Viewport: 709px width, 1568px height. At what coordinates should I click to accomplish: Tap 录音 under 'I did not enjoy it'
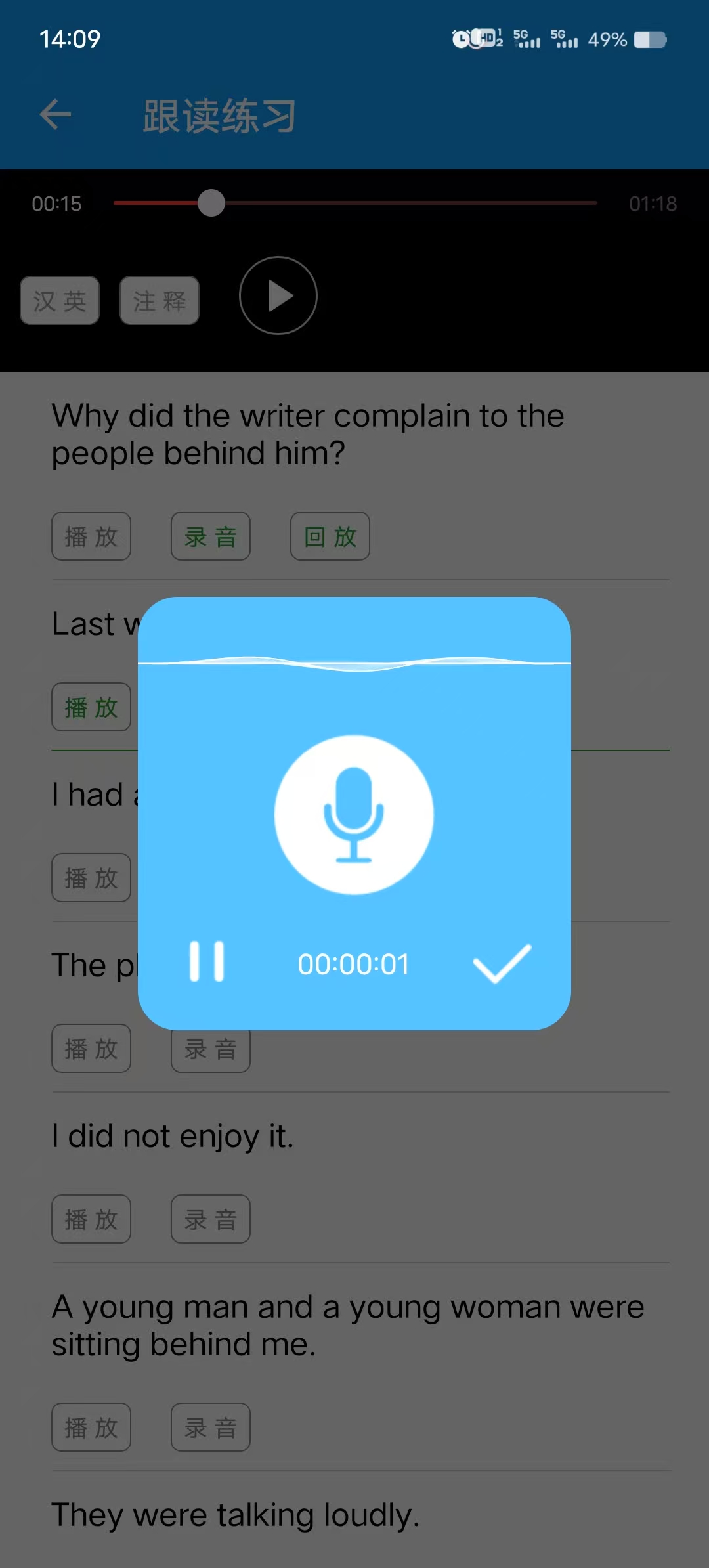(211, 1219)
